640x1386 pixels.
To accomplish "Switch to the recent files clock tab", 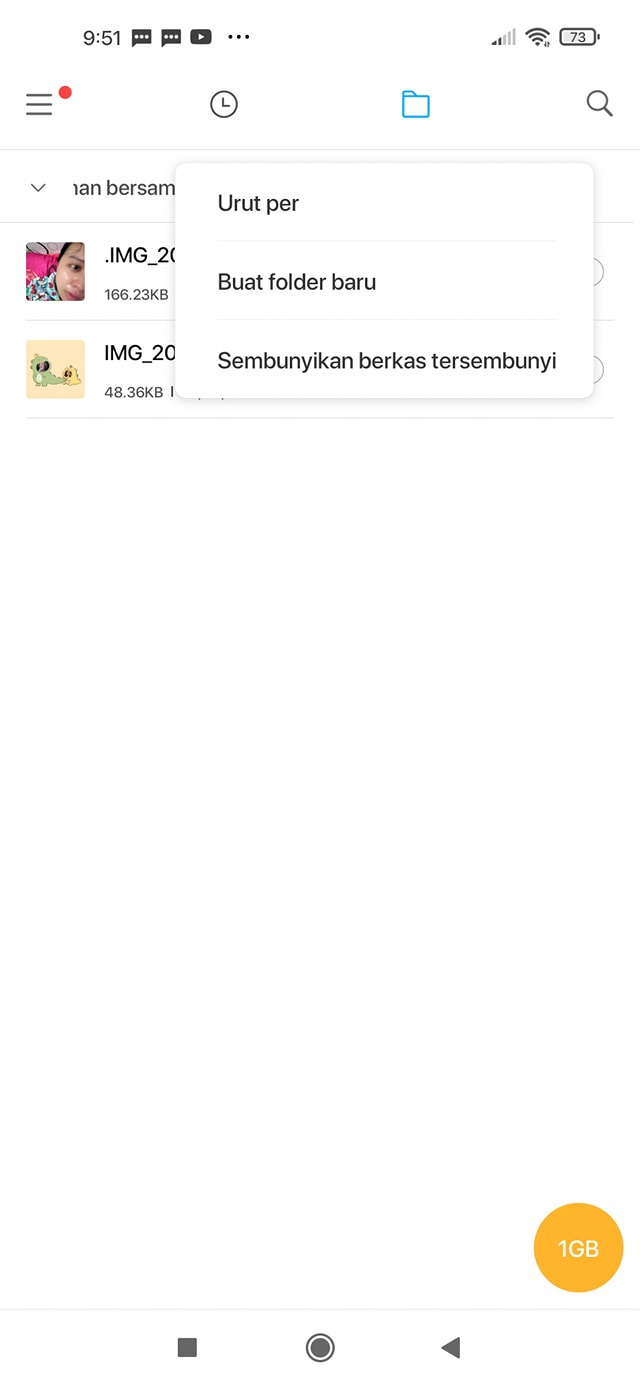I will pos(224,104).
